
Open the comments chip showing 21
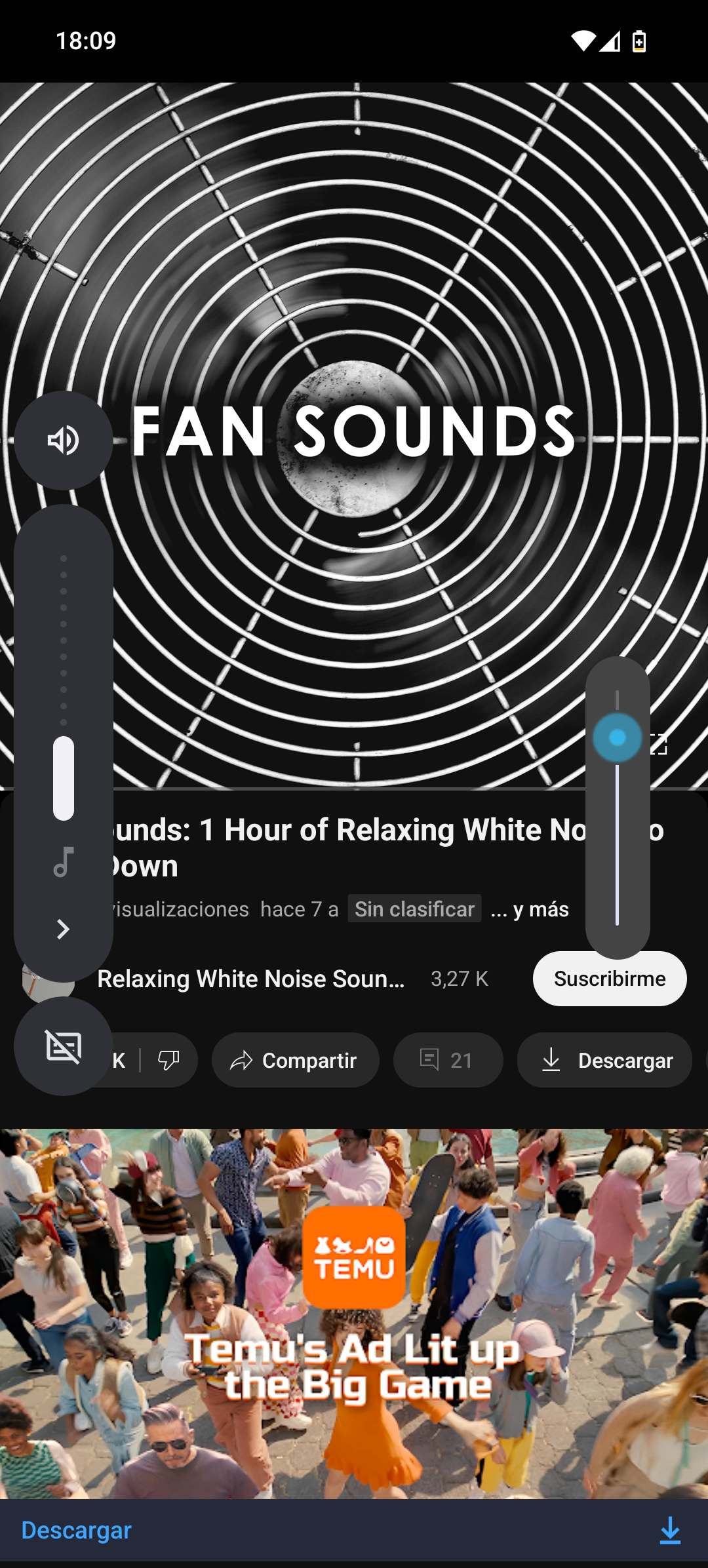pyautogui.click(x=448, y=1061)
